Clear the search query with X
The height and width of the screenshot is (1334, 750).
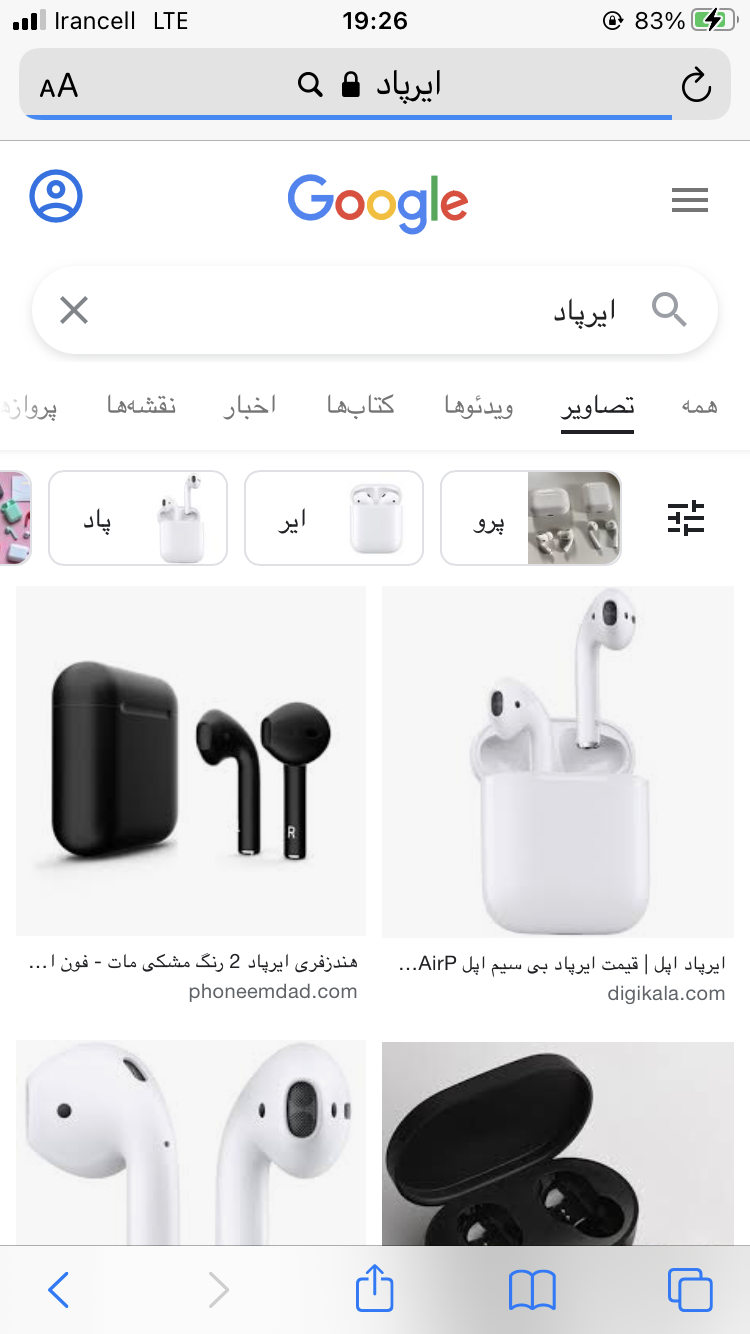(74, 311)
